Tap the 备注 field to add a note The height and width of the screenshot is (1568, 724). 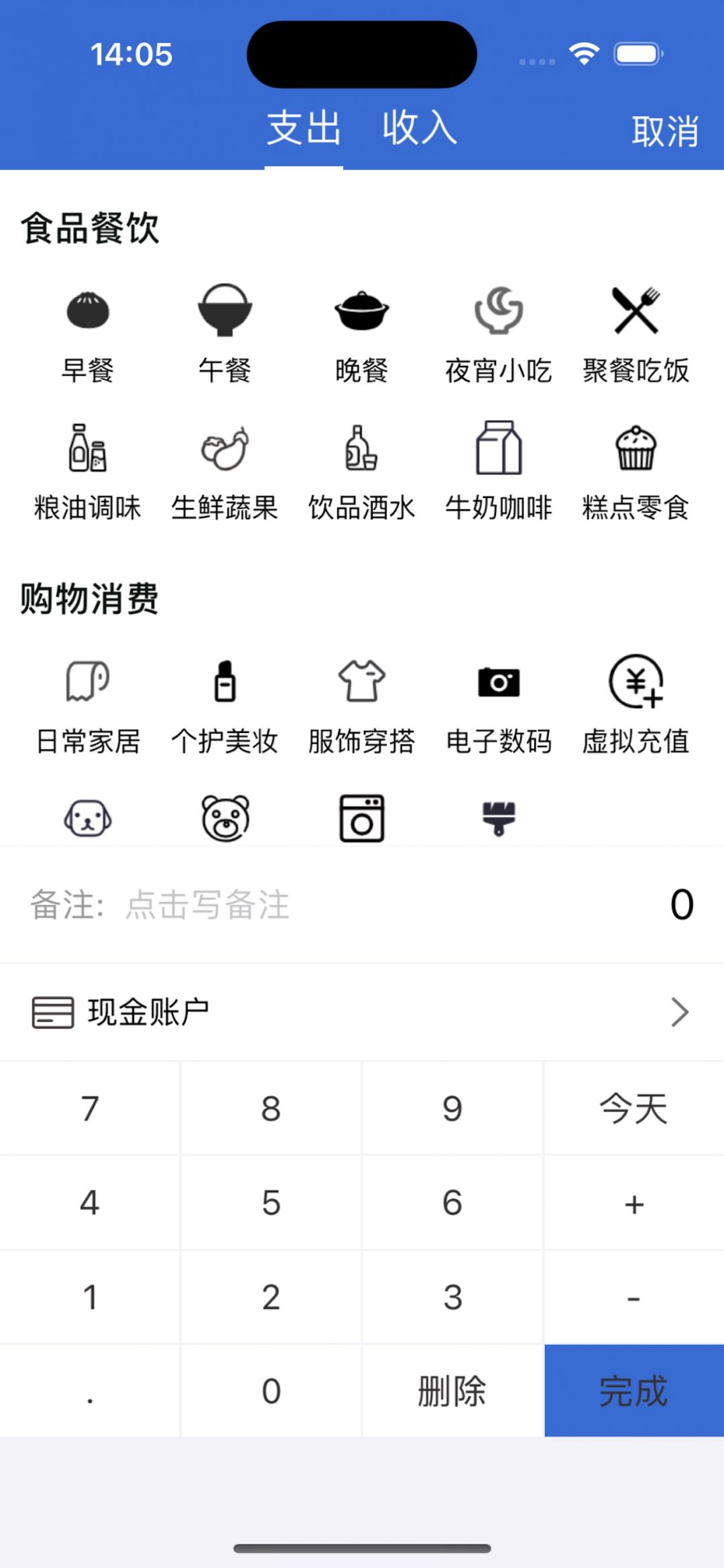(x=208, y=905)
